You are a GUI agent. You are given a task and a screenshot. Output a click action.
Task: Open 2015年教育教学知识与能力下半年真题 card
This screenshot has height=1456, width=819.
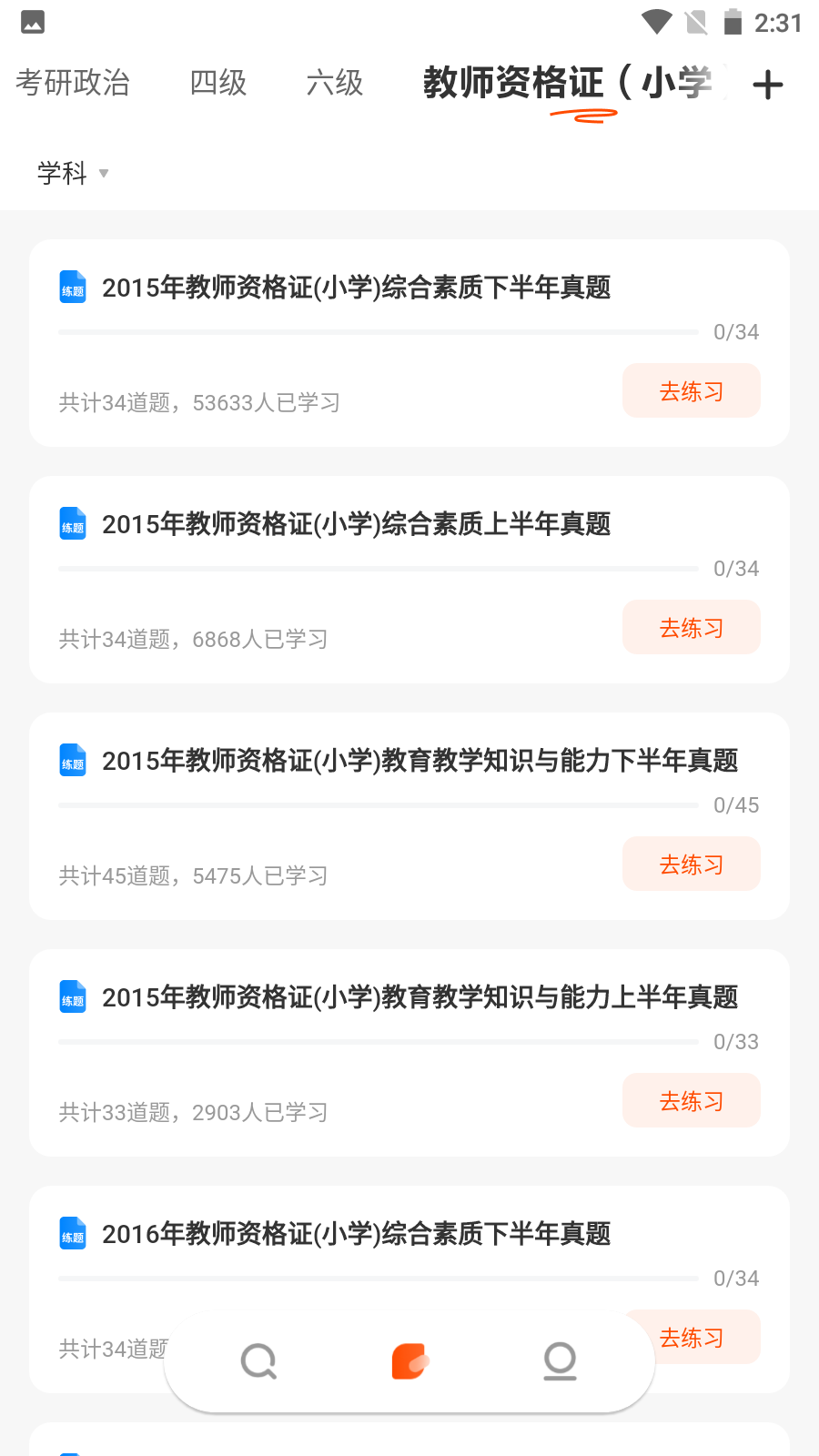tap(420, 761)
